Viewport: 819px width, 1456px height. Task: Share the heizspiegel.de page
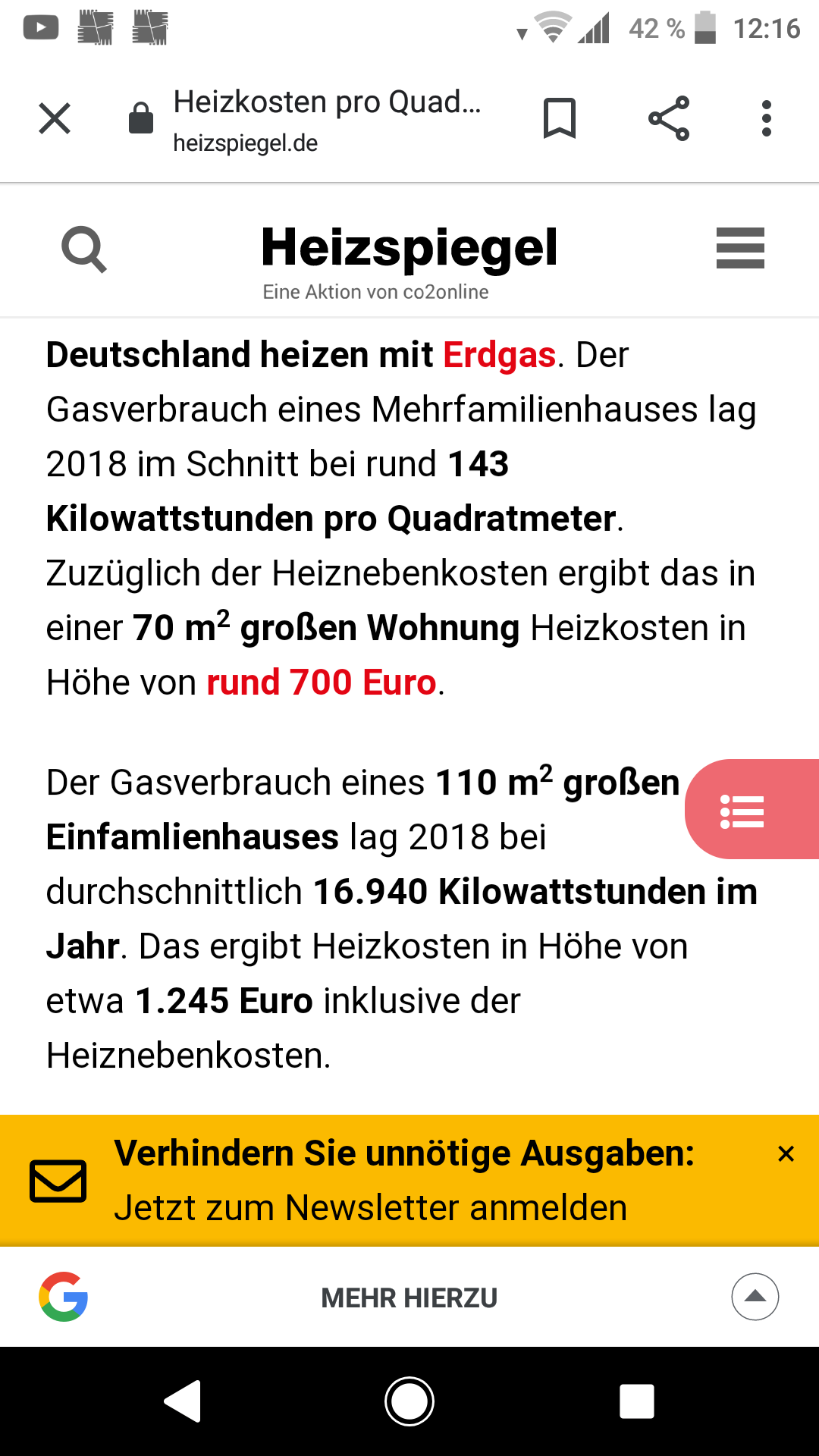pyautogui.click(x=669, y=119)
